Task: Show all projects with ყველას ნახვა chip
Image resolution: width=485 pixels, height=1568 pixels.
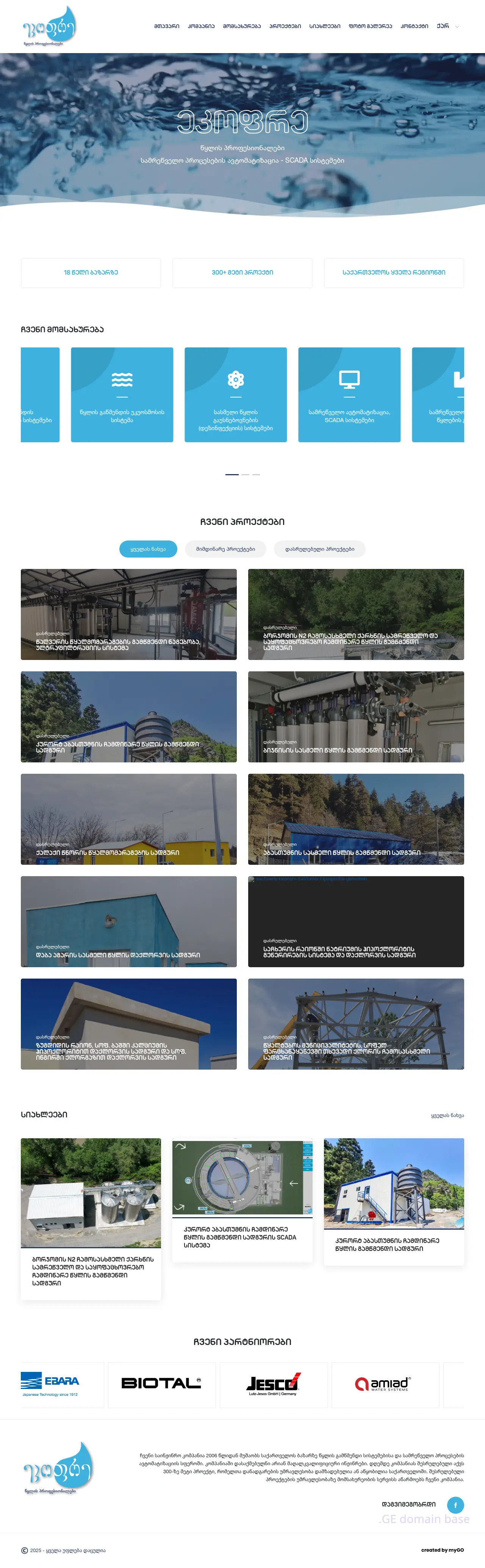Action: pyautogui.click(x=148, y=548)
